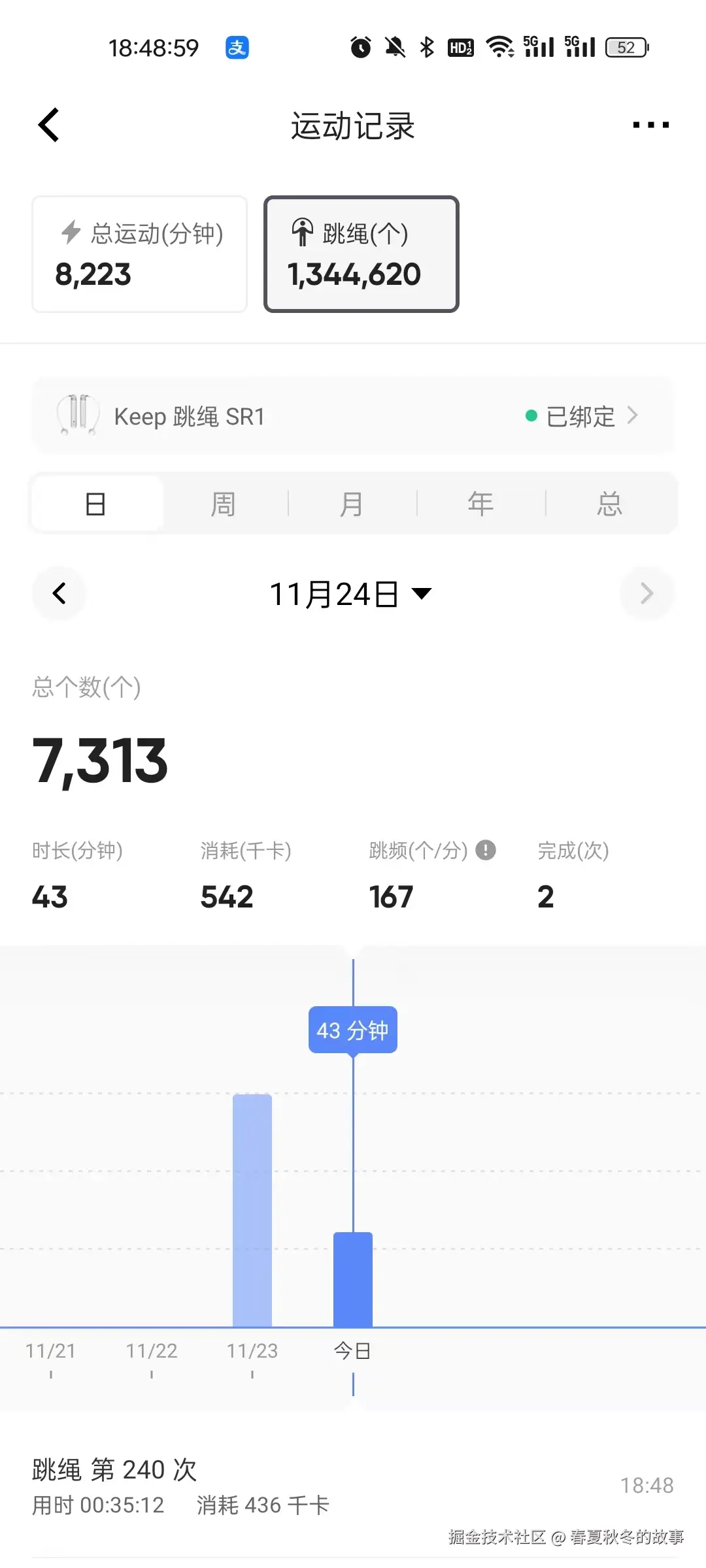Select the 总运动(分钟) stat card
This screenshot has height=1568, width=706.
[x=139, y=254]
